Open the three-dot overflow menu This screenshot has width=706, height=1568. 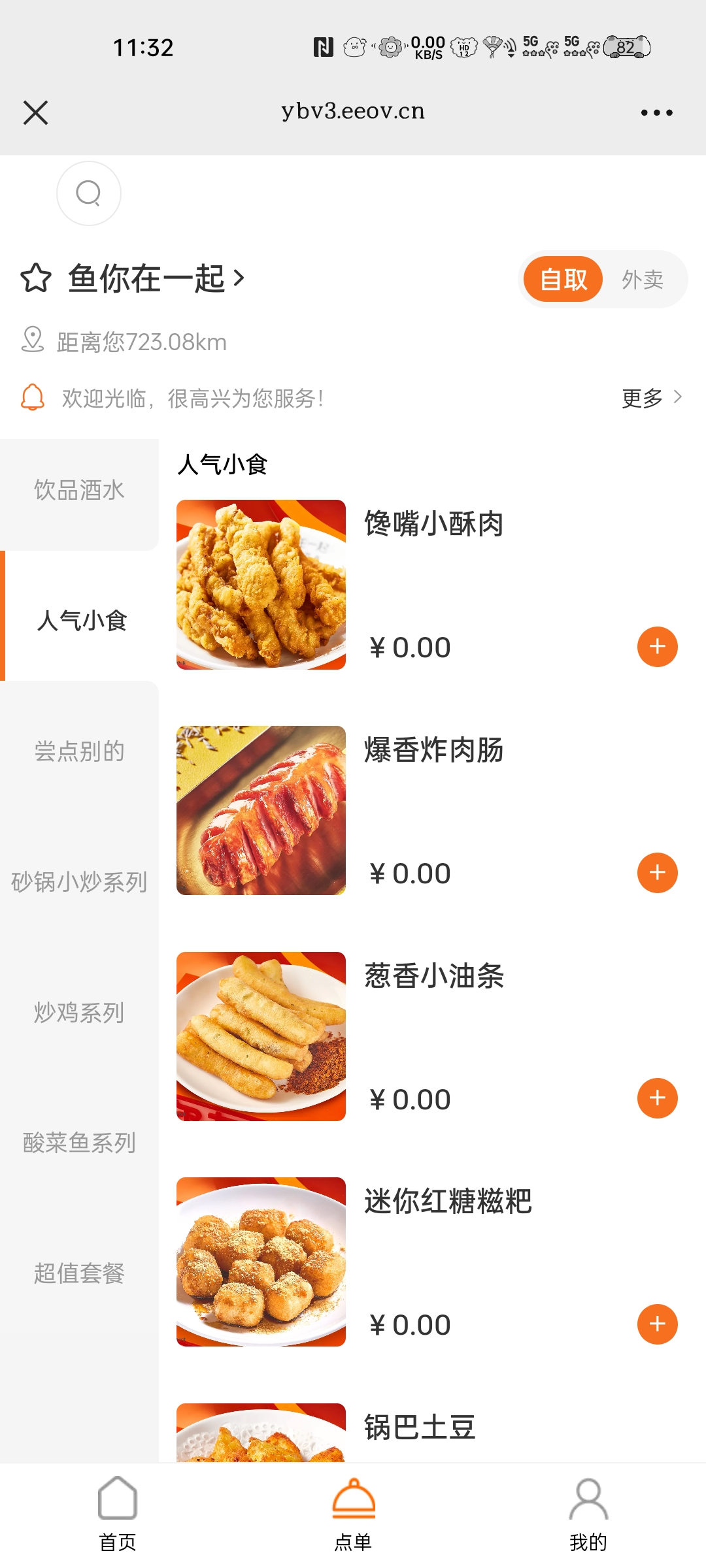pyautogui.click(x=656, y=112)
